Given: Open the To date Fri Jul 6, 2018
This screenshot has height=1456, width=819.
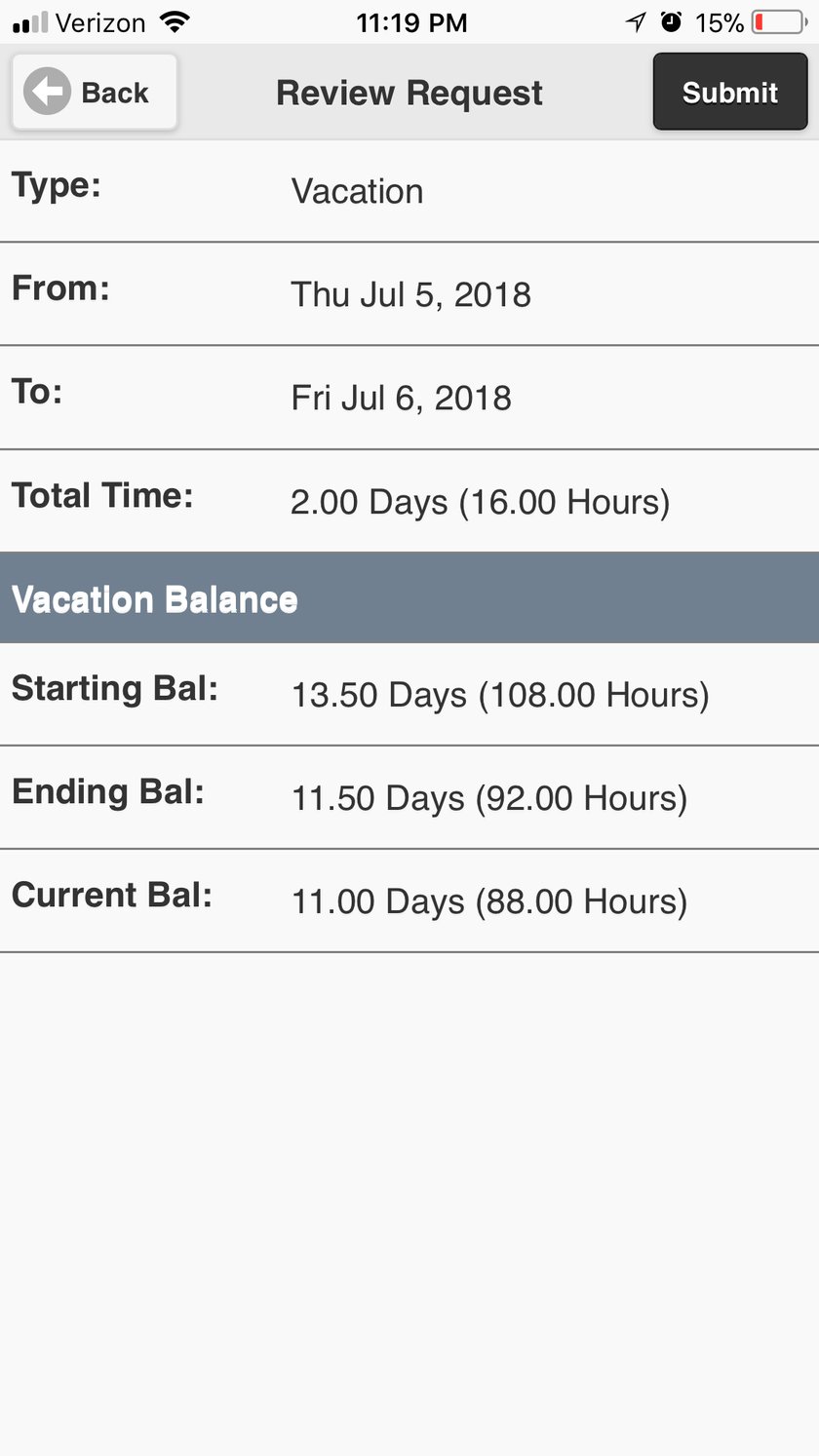Looking at the screenshot, I should [x=401, y=398].
